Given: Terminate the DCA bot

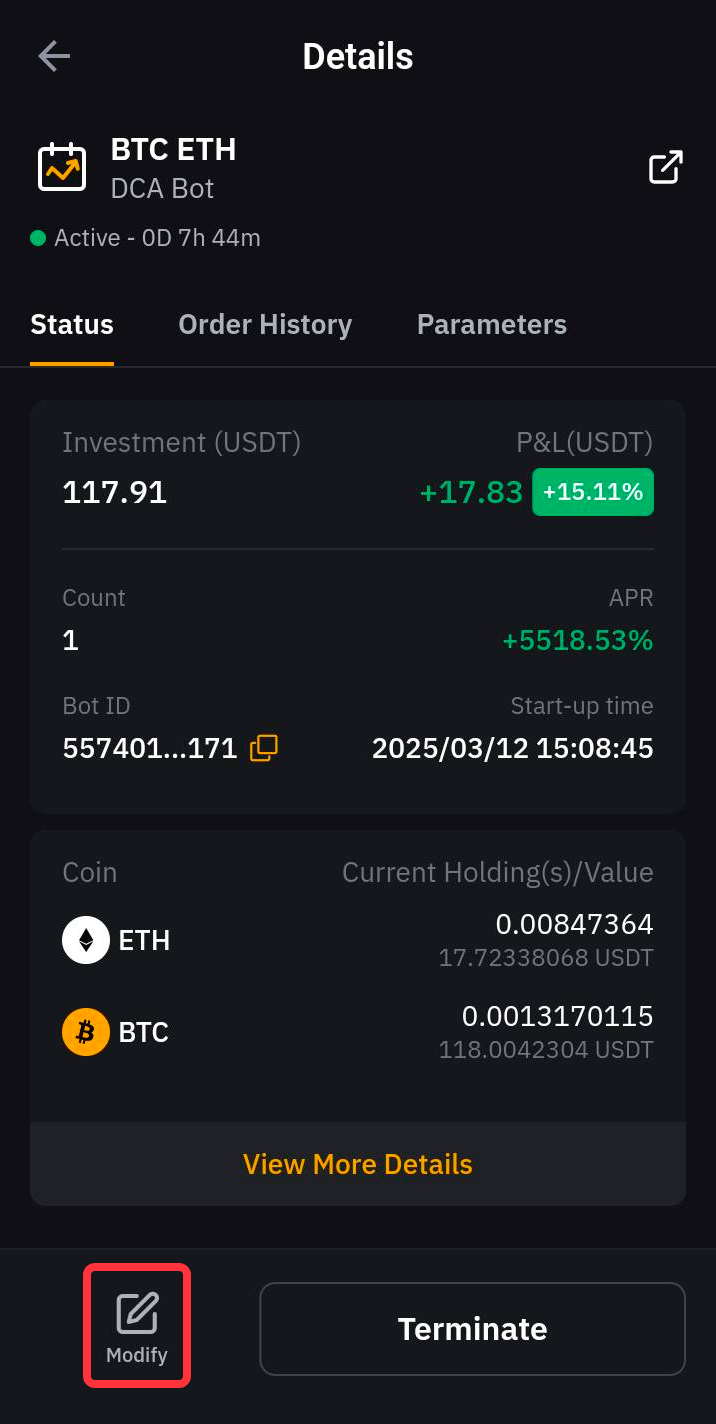Looking at the screenshot, I should pyautogui.click(x=472, y=1329).
